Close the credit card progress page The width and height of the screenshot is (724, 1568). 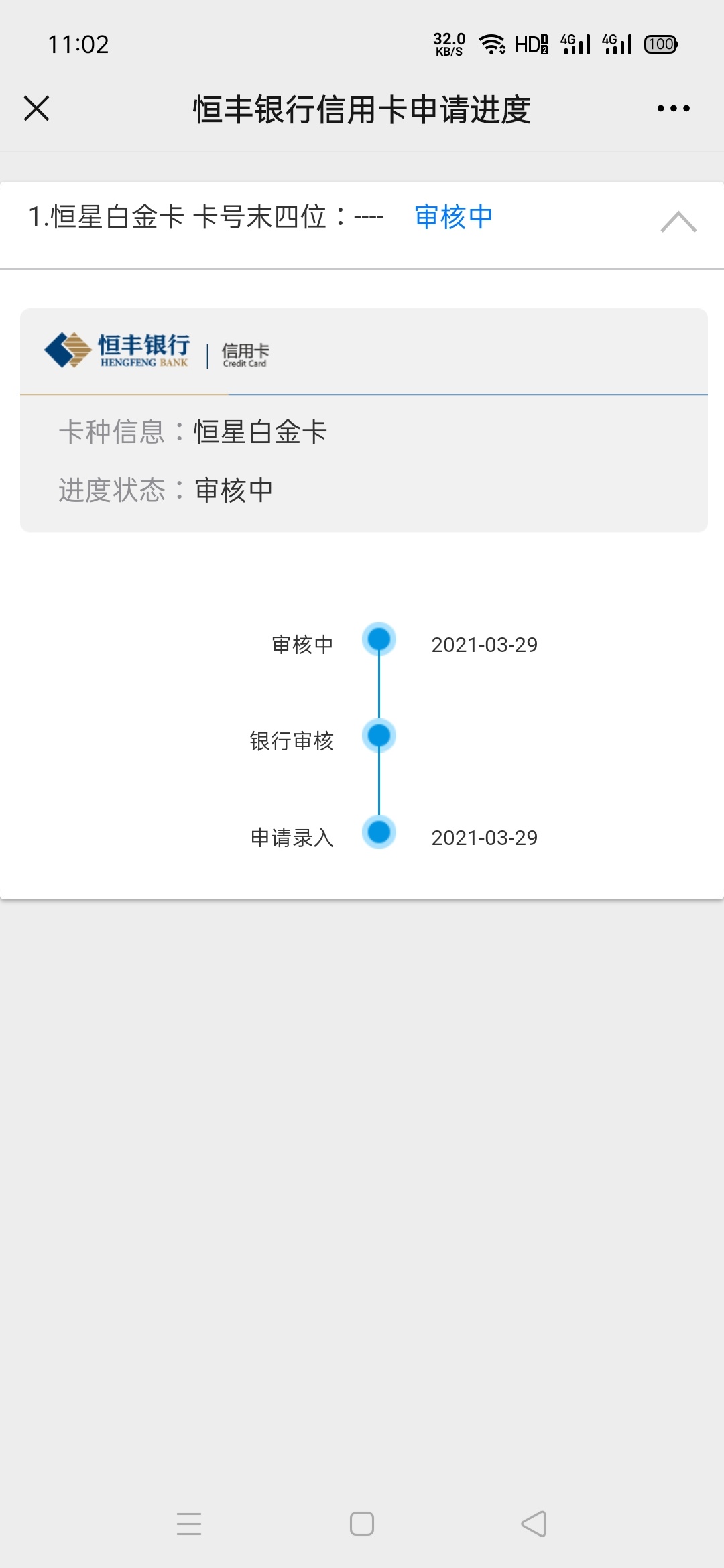tap(36, 108)
